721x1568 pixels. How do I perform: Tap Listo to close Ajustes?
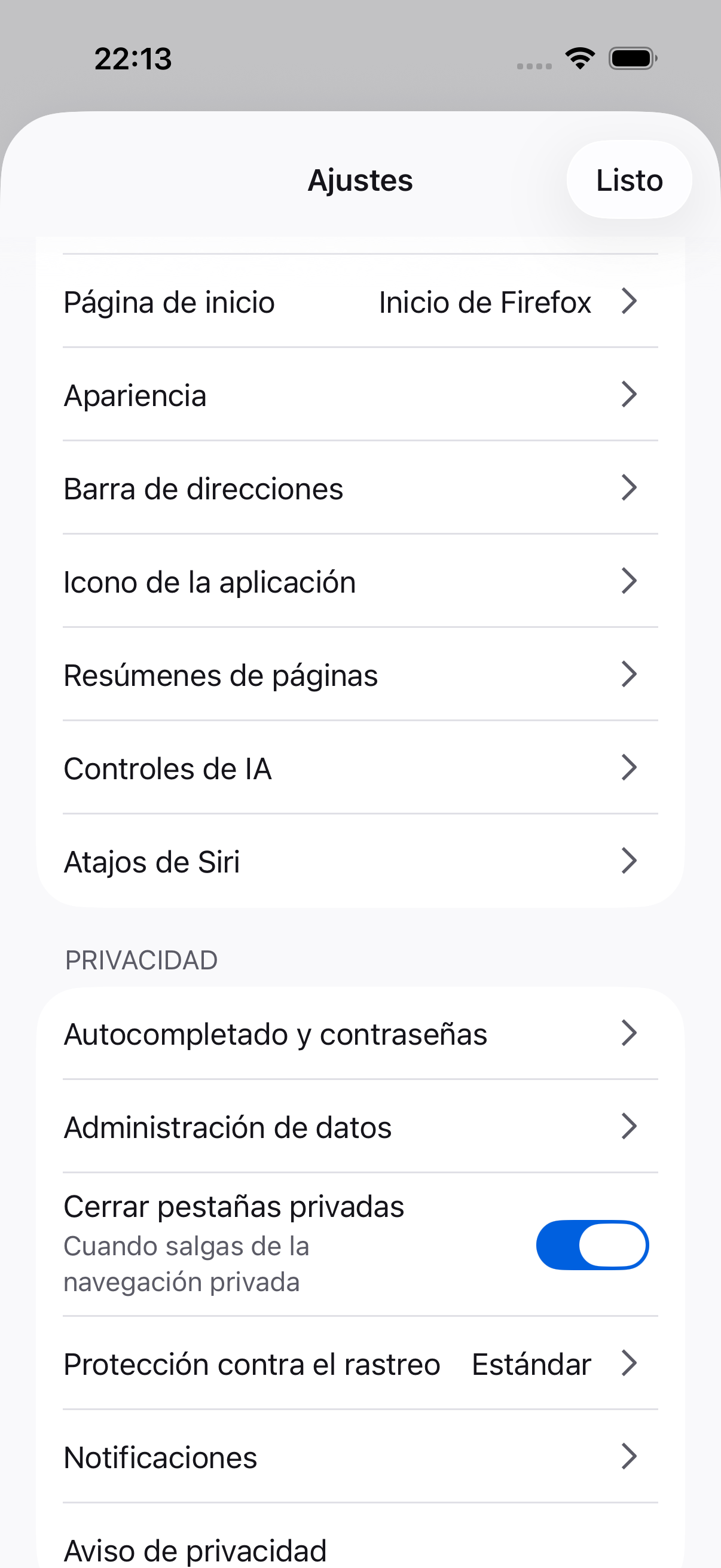pos(628,179)
